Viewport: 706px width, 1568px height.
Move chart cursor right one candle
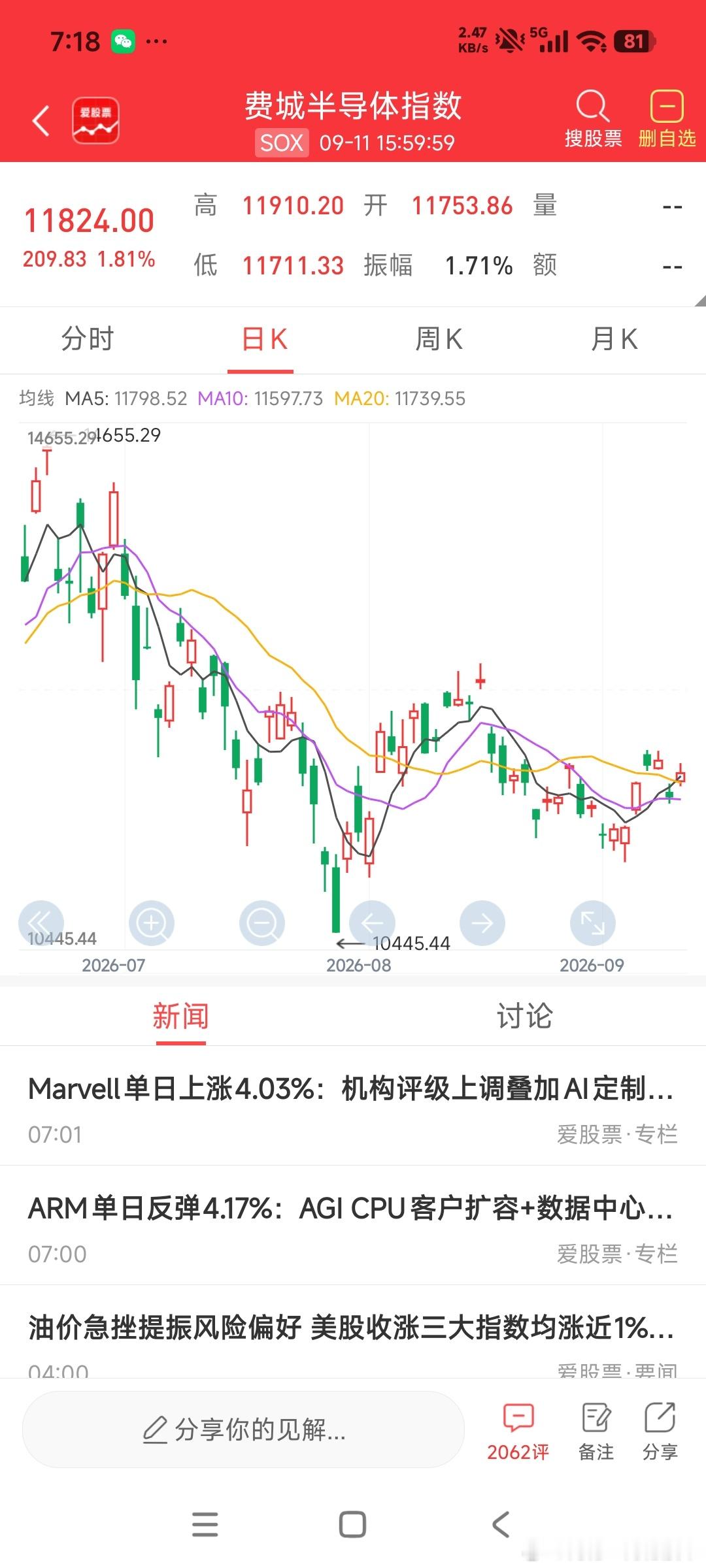click(482, 923)
